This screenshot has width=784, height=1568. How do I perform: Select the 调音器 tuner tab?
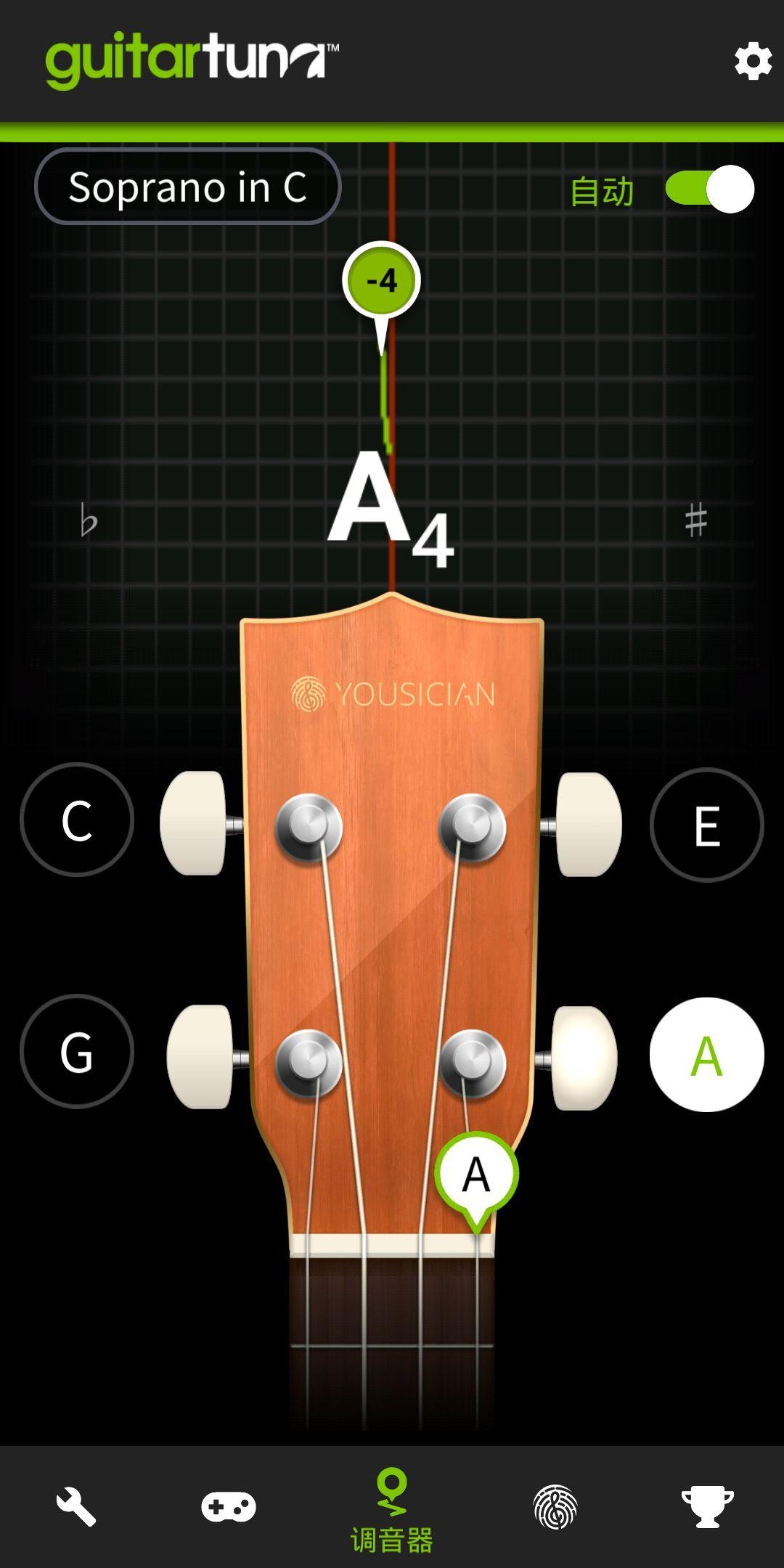click(392, 1511)
